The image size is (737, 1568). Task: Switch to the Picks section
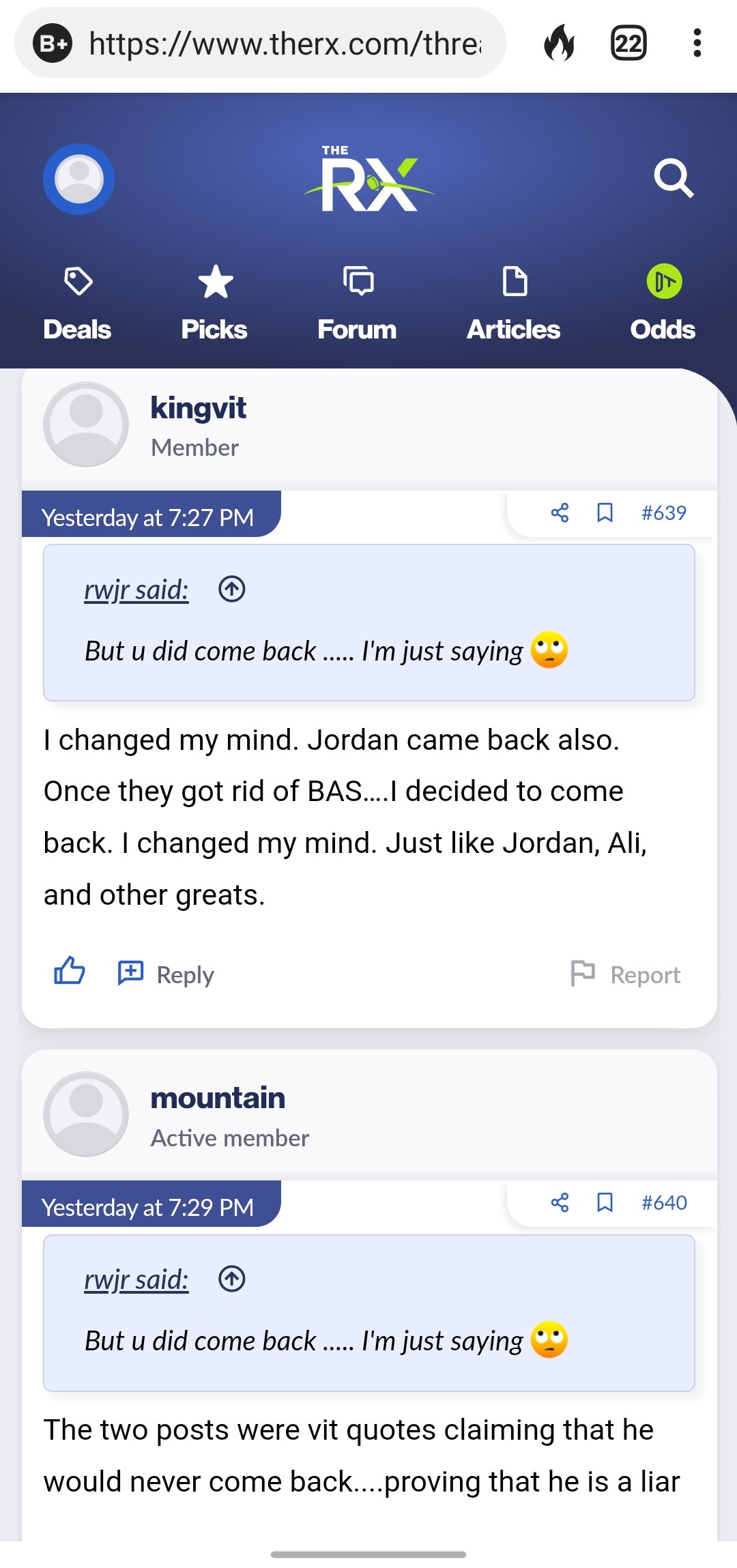coord(214,304)
